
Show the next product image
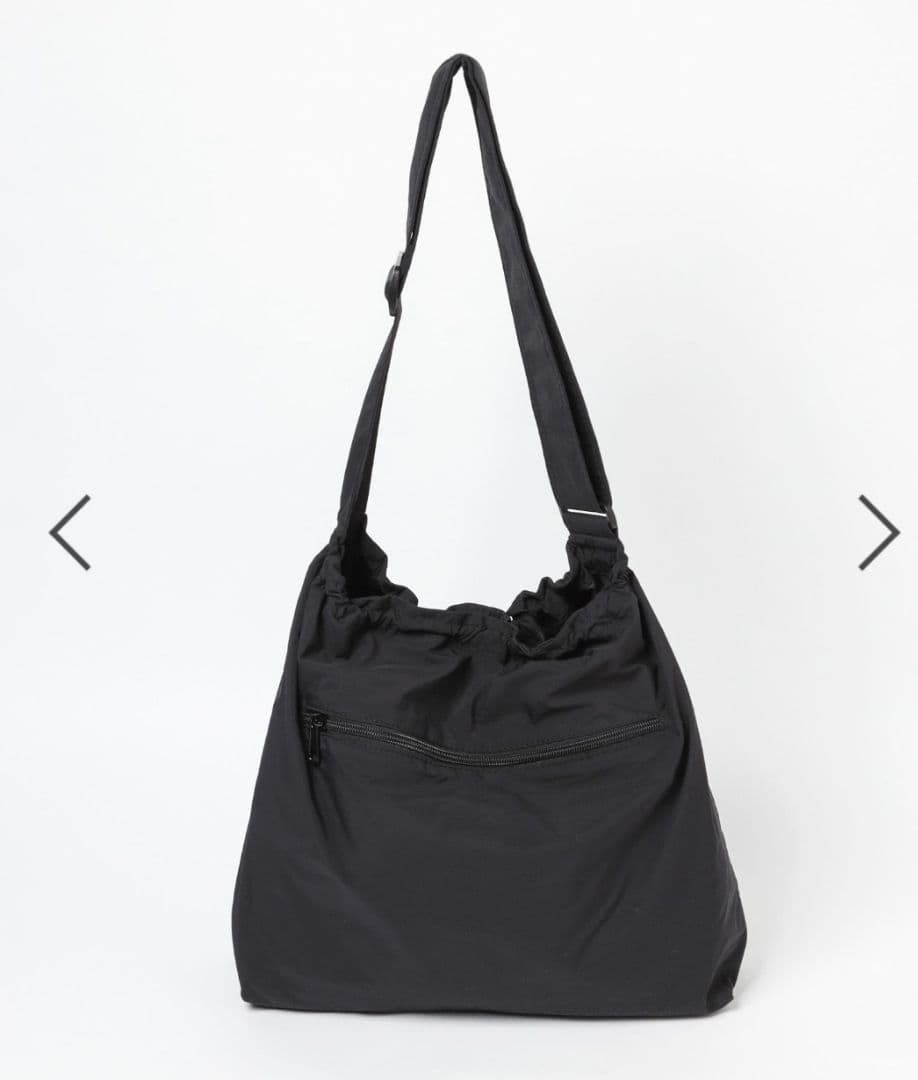click(x=878, y=532)
